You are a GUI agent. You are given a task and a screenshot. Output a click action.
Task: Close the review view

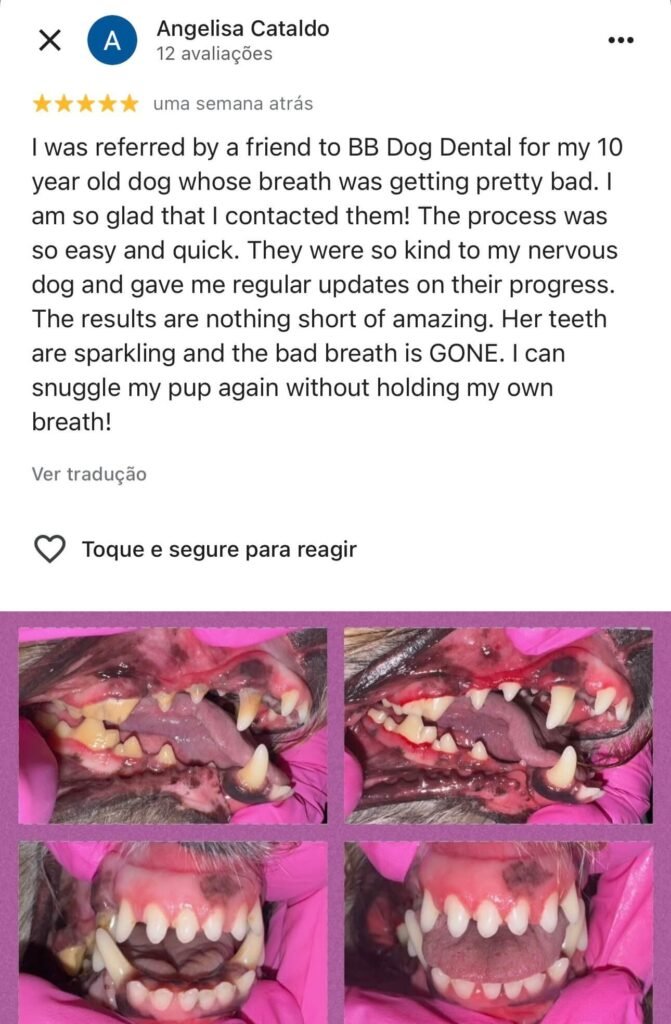pyautogui.click(x=49, y=41)
